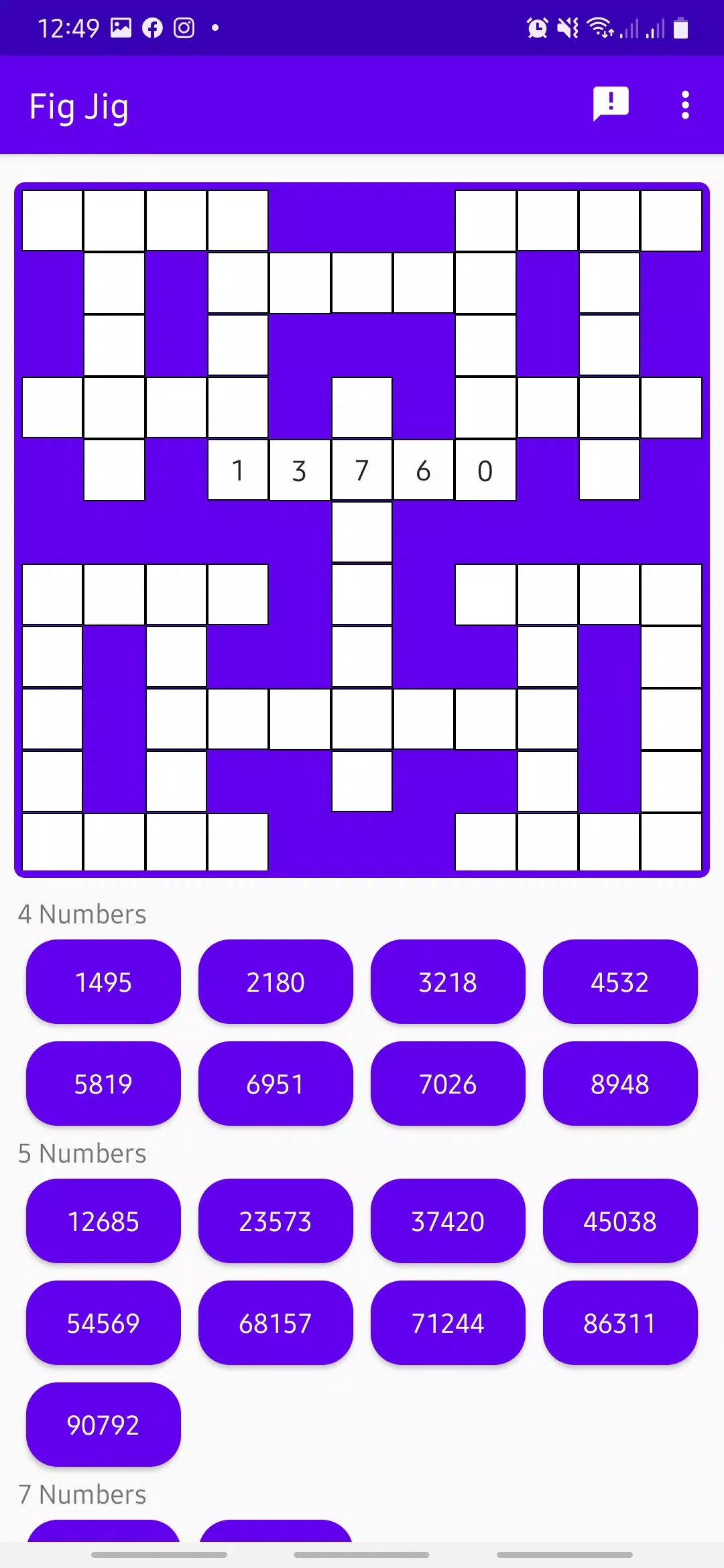Image resolution: width=724 pixels, height=1568 pixels.
Task: Choose 12685 under 5 Numbers
Action: coord(103,1221)
